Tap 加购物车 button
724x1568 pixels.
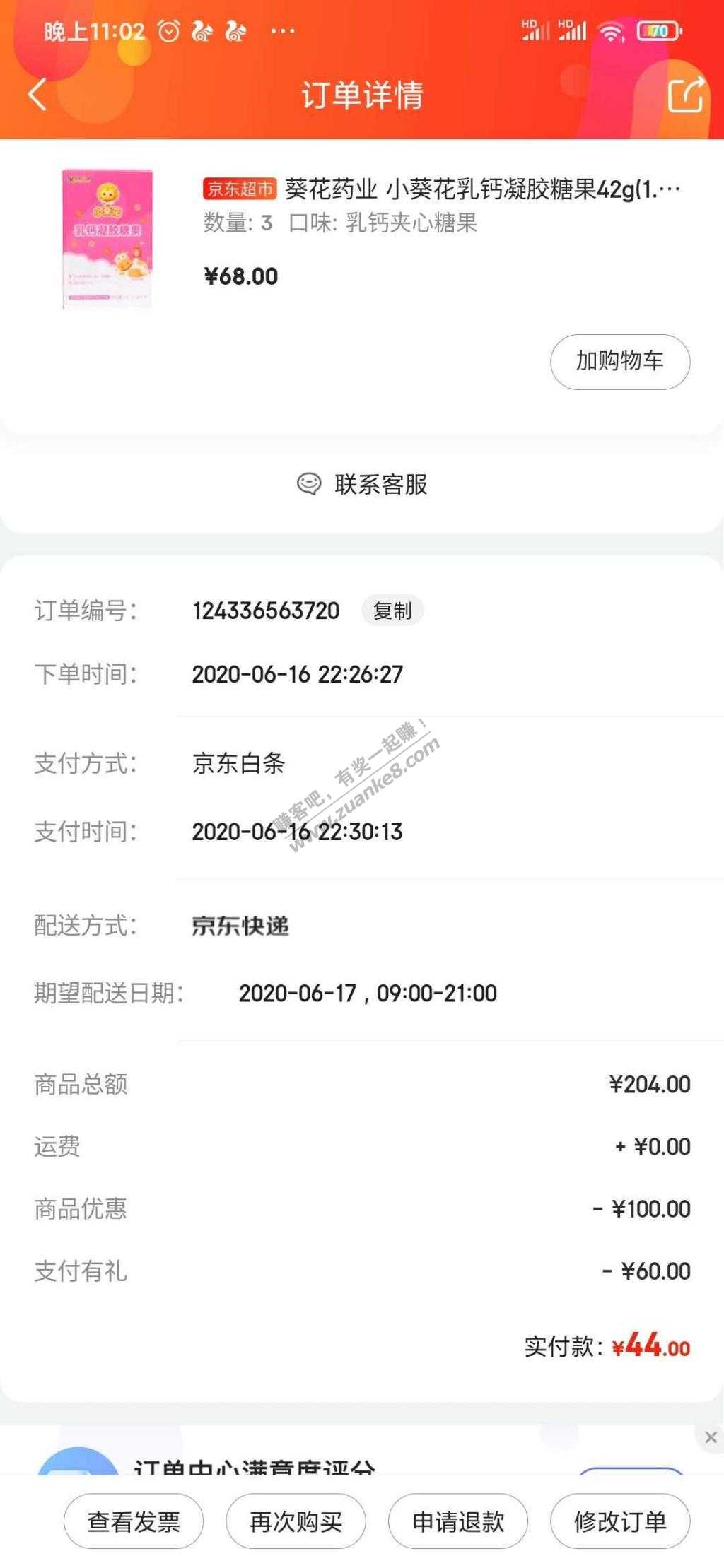[619, 361]
